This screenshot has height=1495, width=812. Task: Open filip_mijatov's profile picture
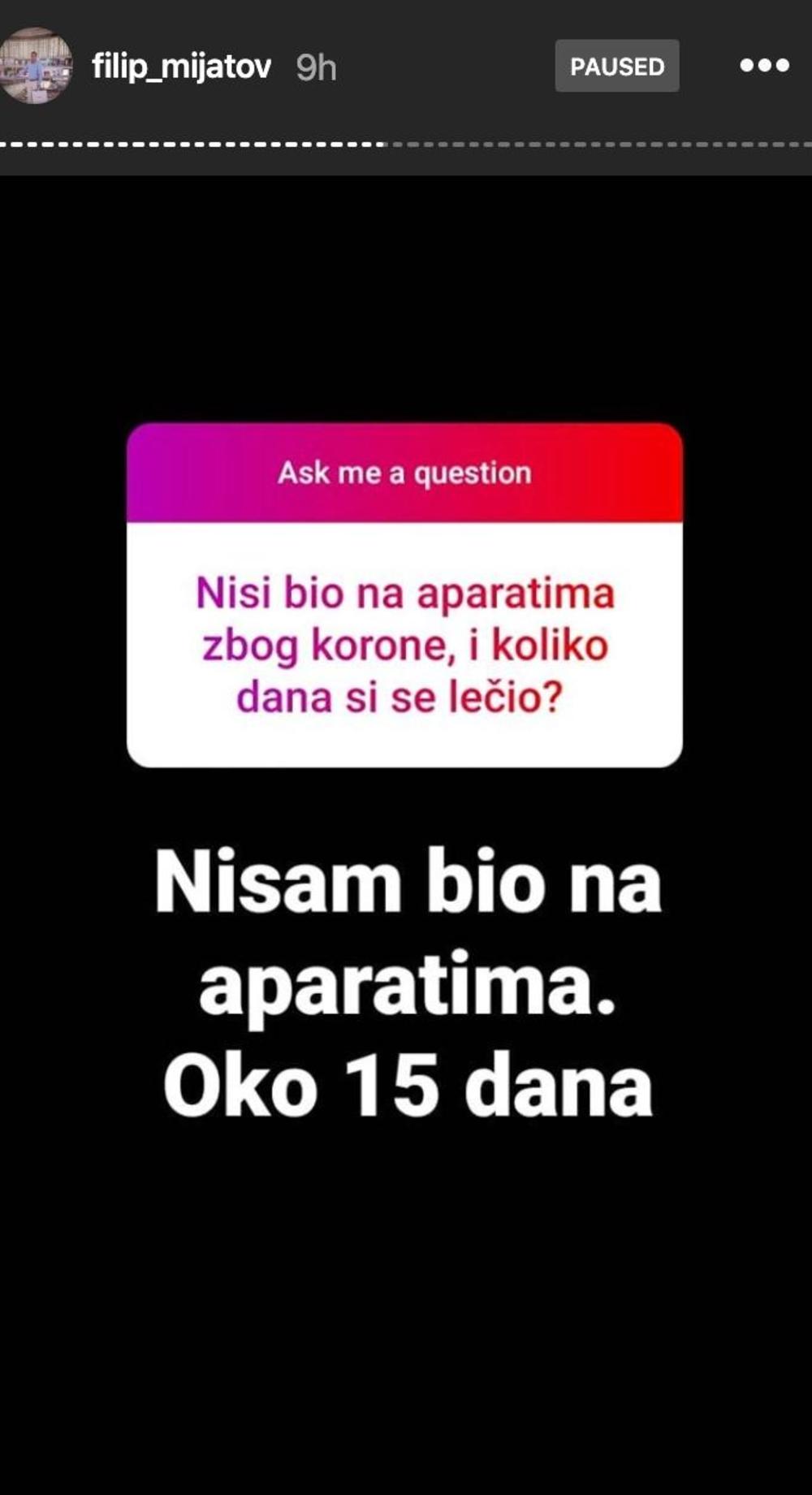[34, 66]
